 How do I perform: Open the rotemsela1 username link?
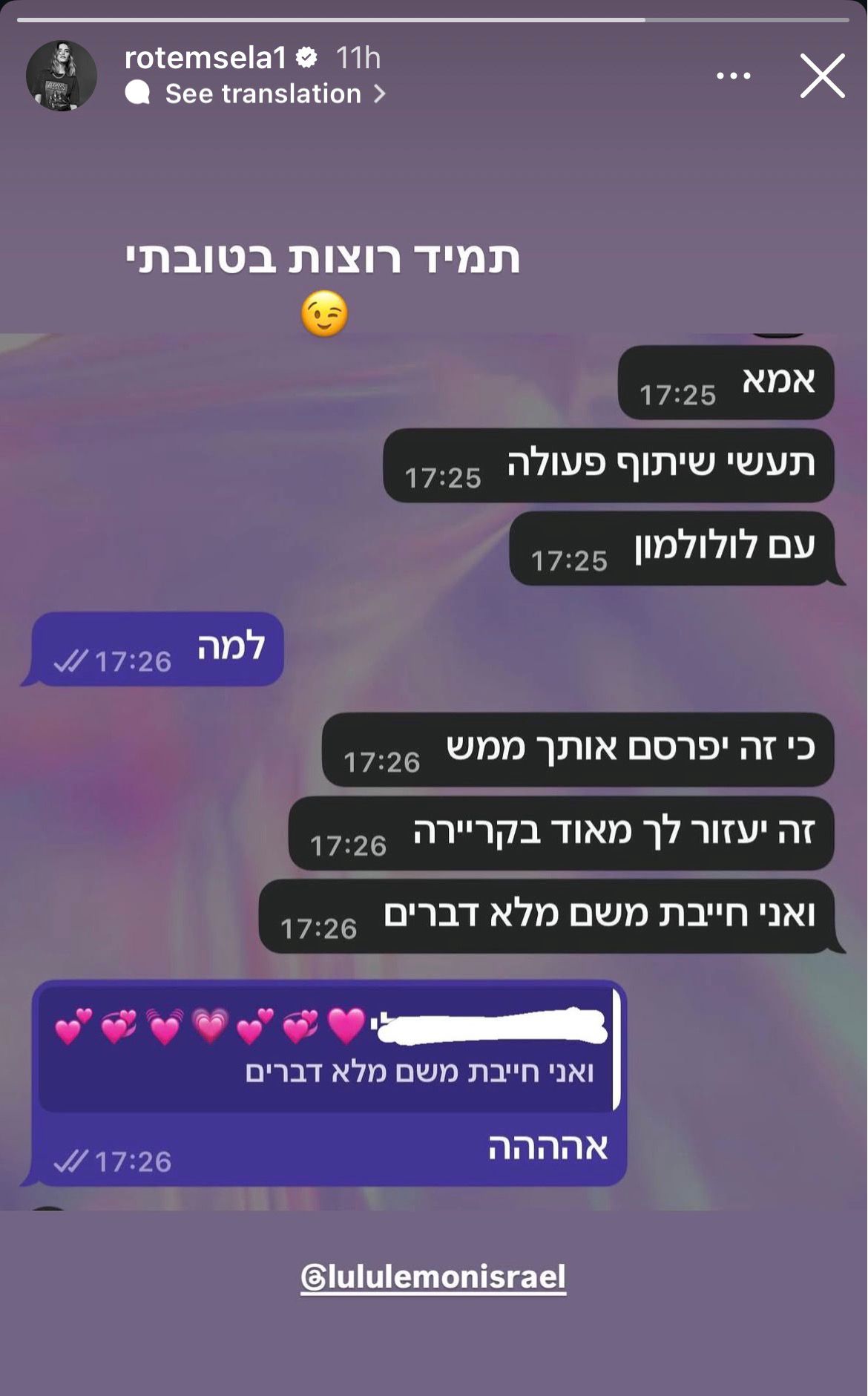[x=205, y=58]
